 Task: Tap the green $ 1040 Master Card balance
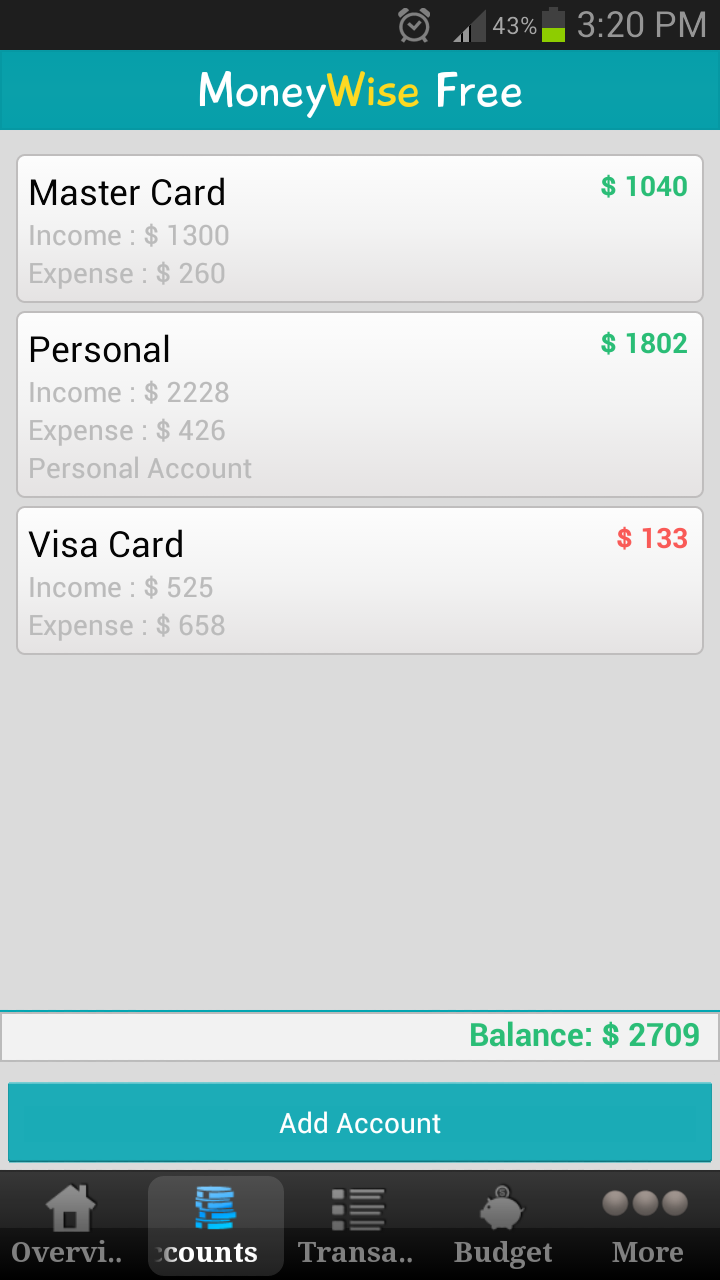[644, 187]
